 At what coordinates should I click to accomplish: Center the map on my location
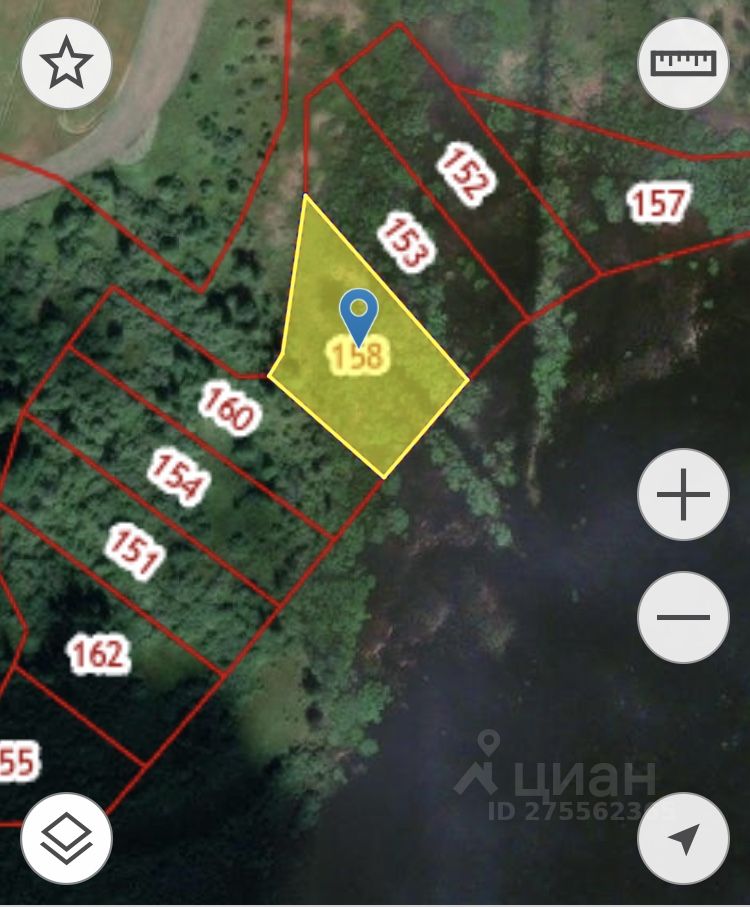[684, 838]
